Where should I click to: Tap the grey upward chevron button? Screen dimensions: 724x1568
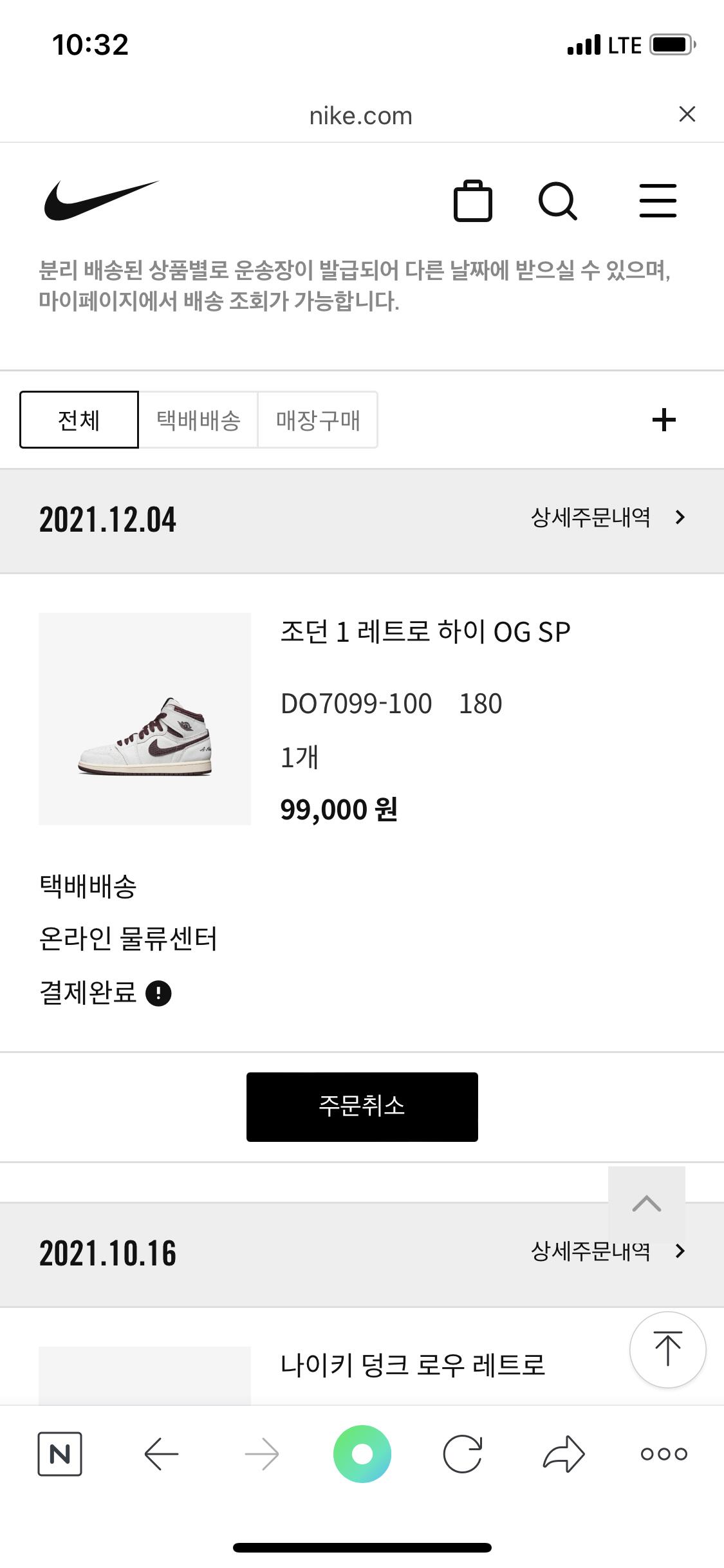(x=646, y=1204)
